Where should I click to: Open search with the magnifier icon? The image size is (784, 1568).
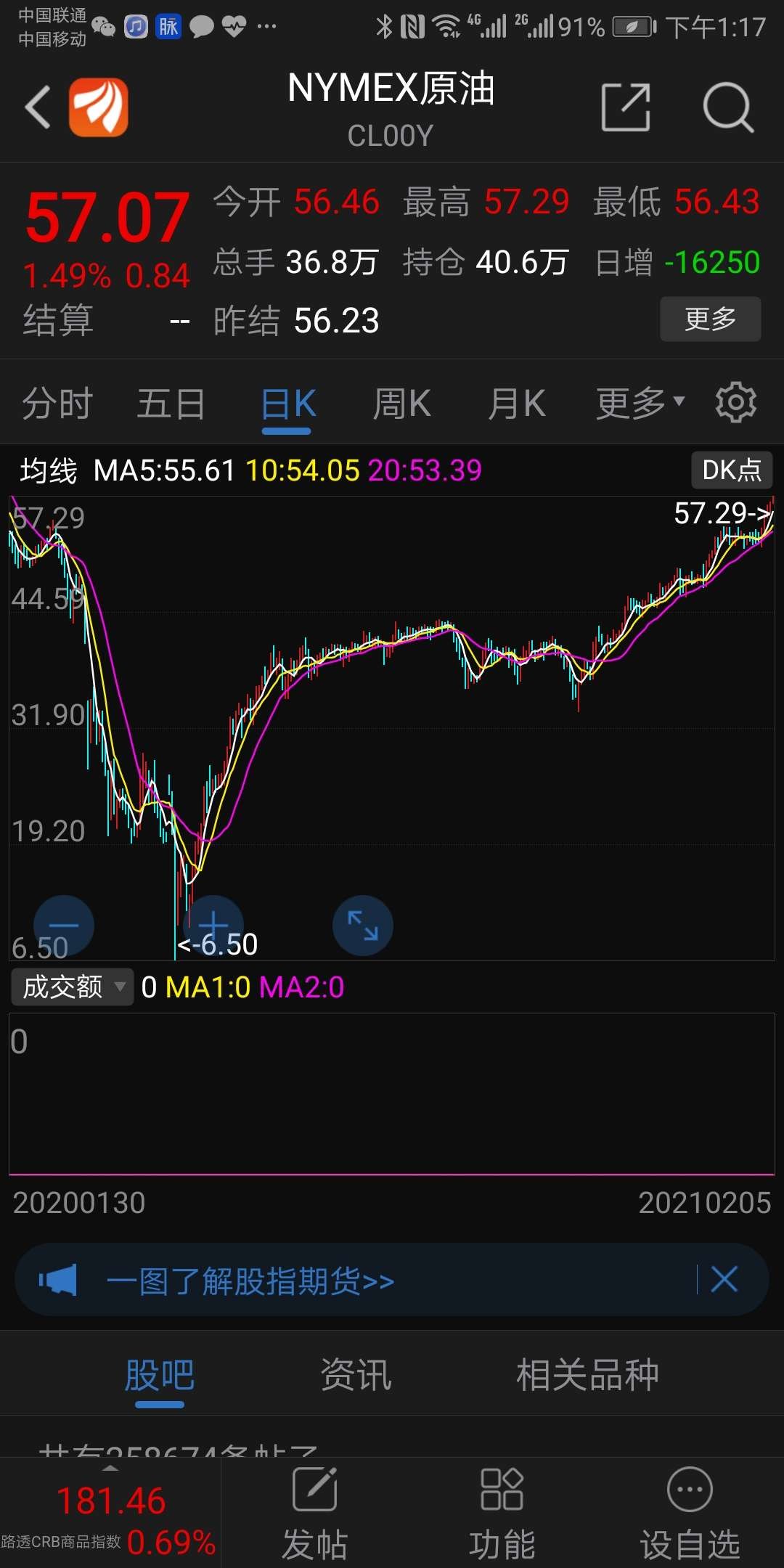[x=728, y=107]
